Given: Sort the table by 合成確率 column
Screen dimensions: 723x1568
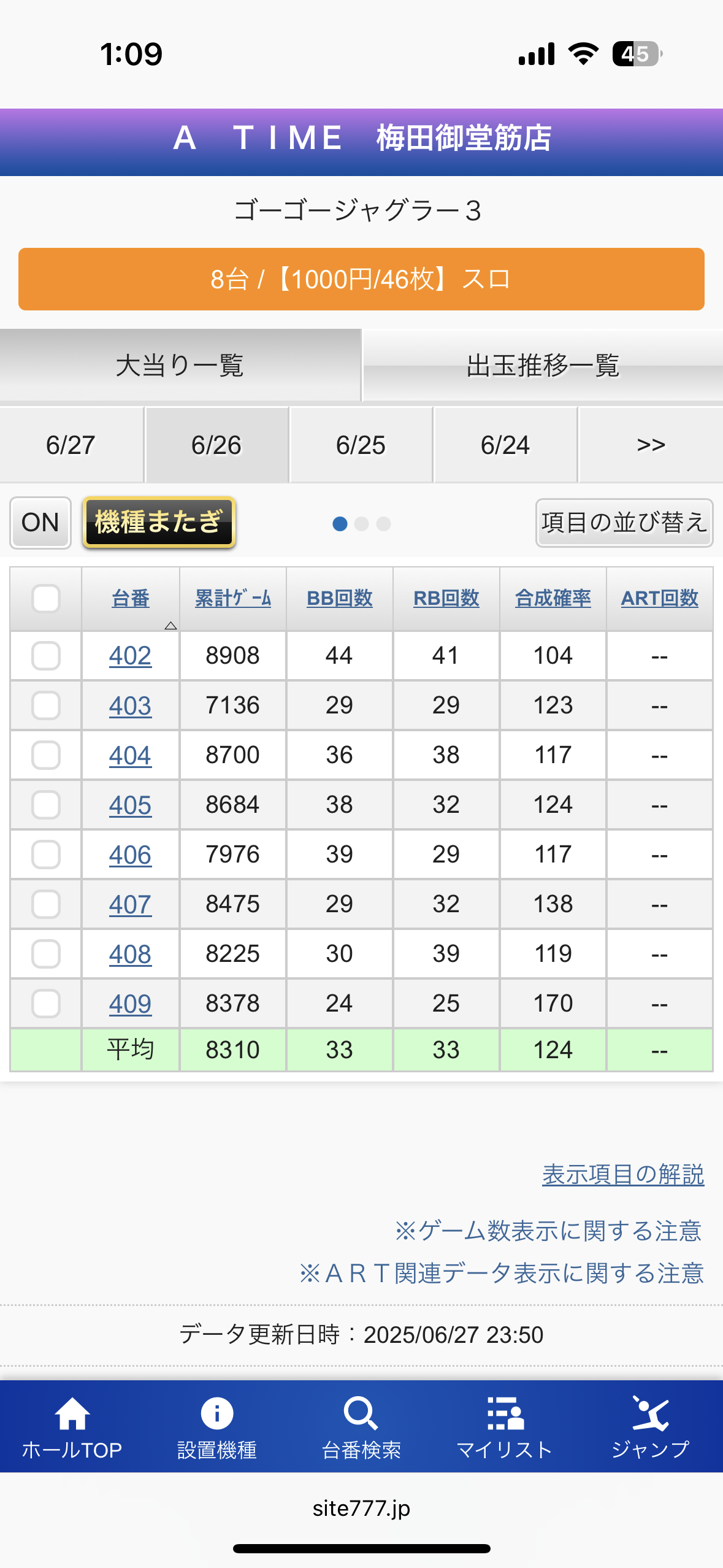Looking at the screenshot, I should pos(553,598).
